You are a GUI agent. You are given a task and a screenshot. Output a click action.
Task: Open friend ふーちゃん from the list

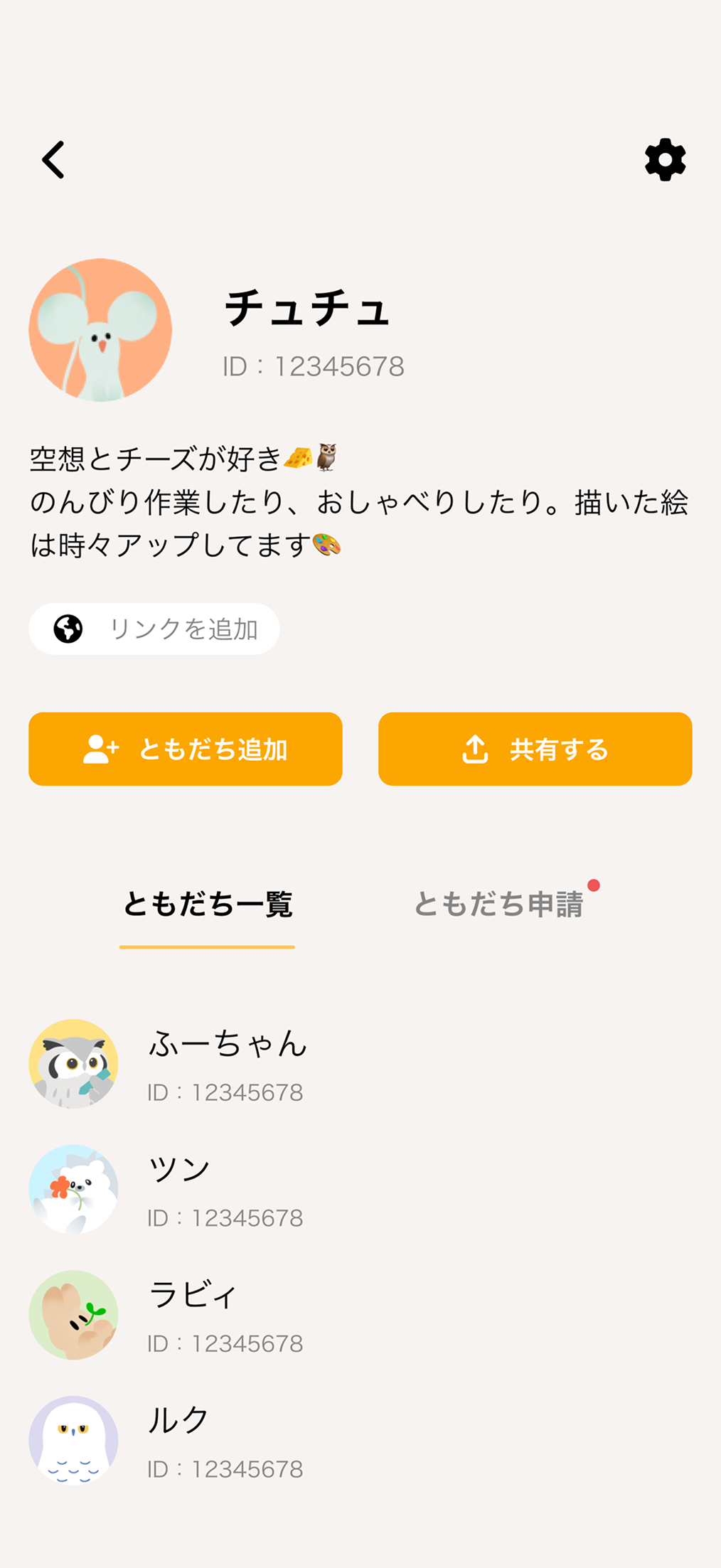pos(228,1064)
